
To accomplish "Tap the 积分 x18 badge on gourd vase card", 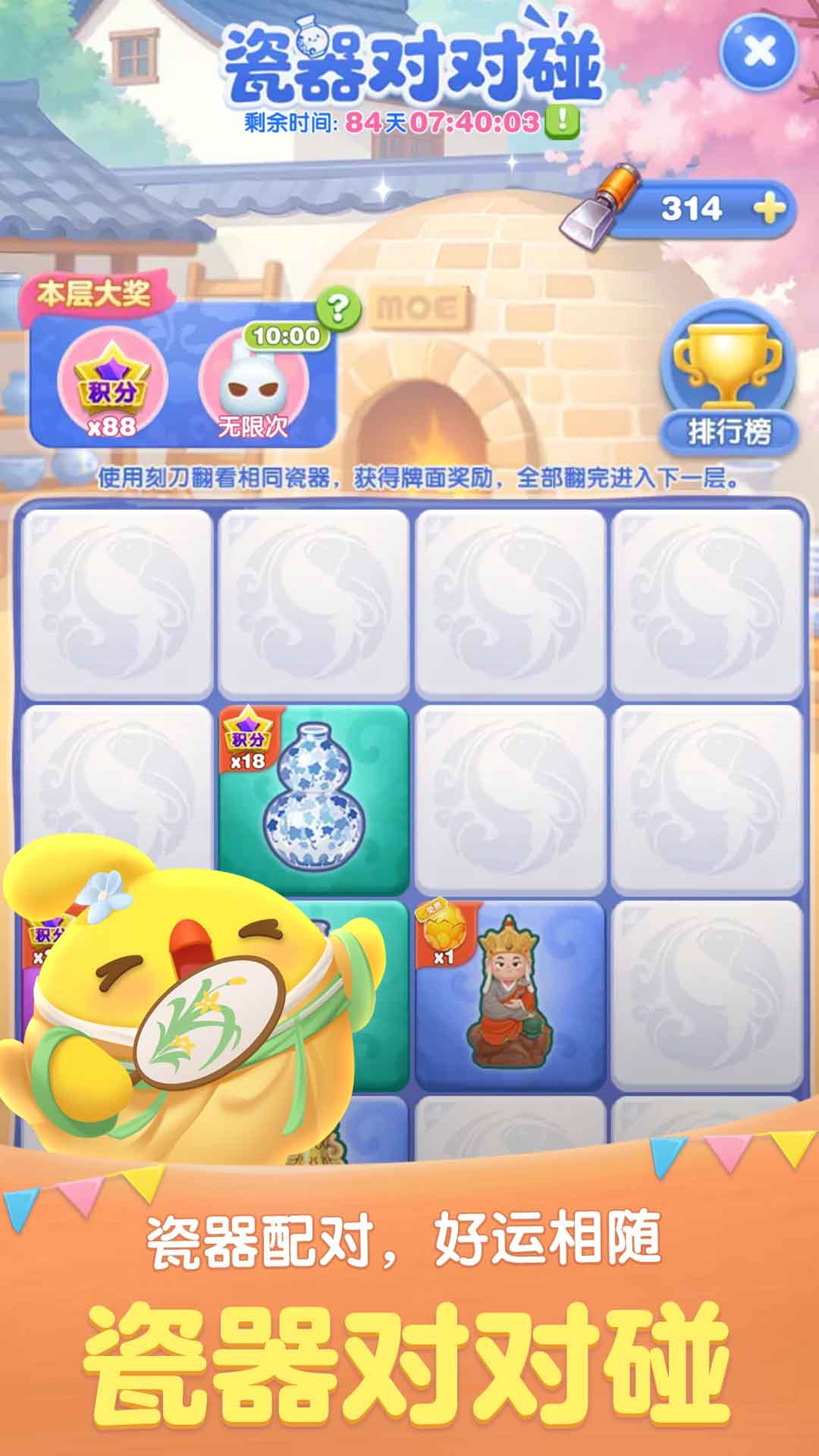I will 246,740.
